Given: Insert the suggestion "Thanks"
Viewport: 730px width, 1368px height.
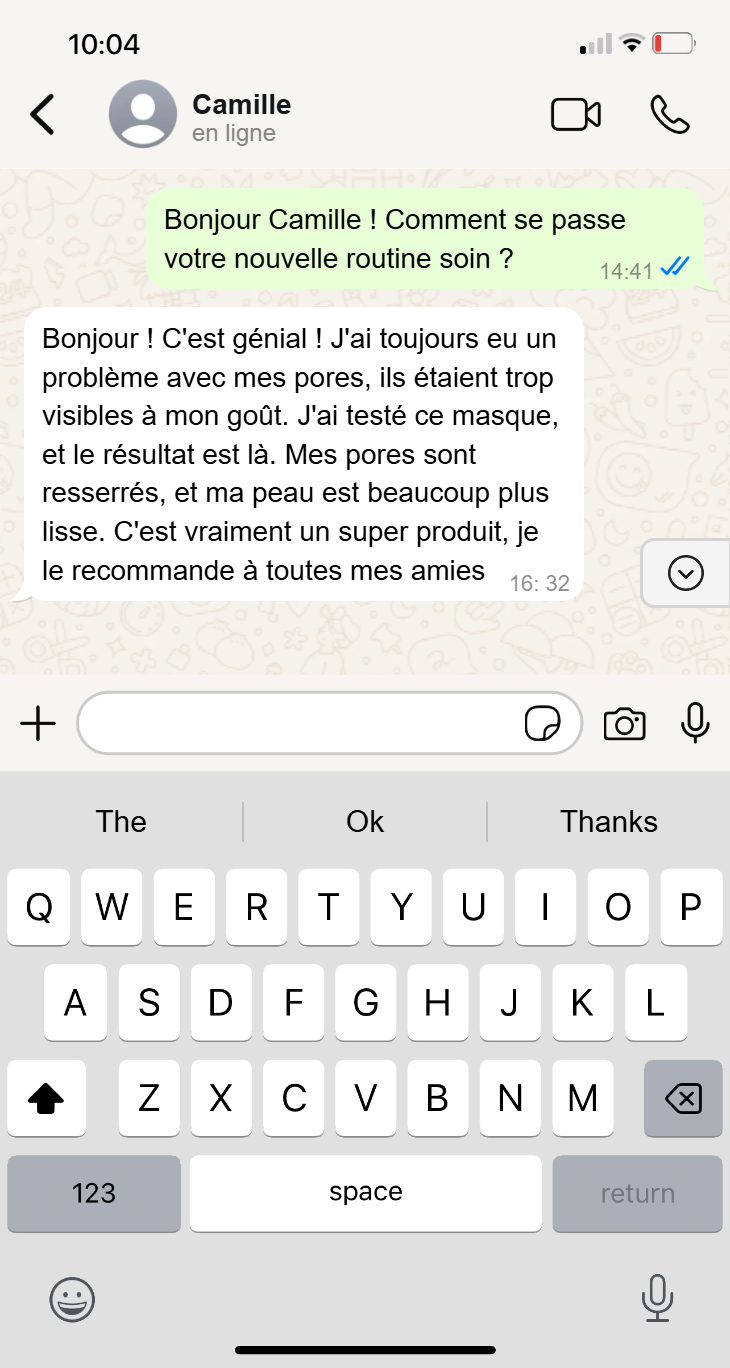Looking at the screenshot, I should click(608, 822).
